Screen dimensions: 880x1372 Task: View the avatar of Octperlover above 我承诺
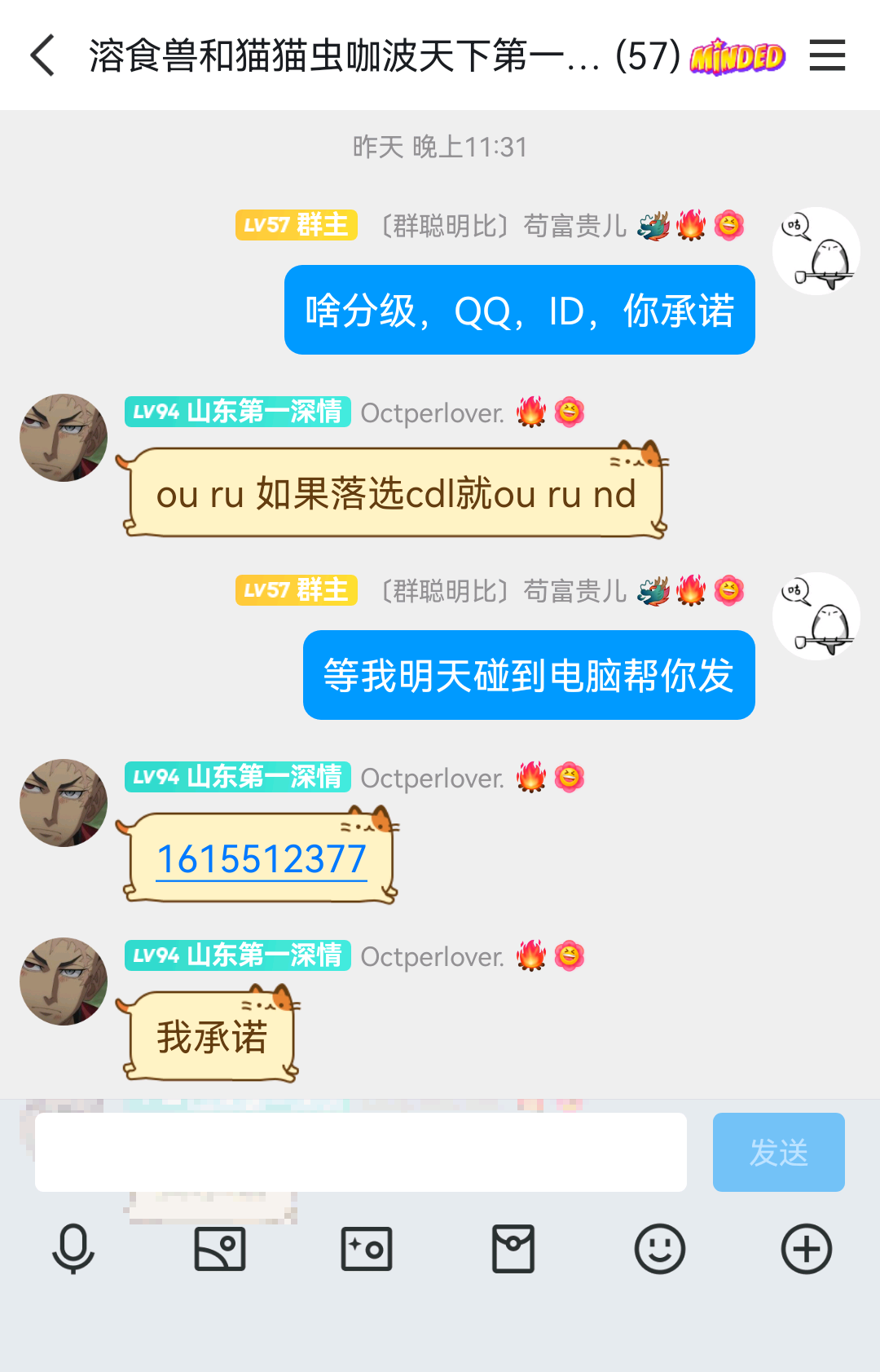[64, 981]
